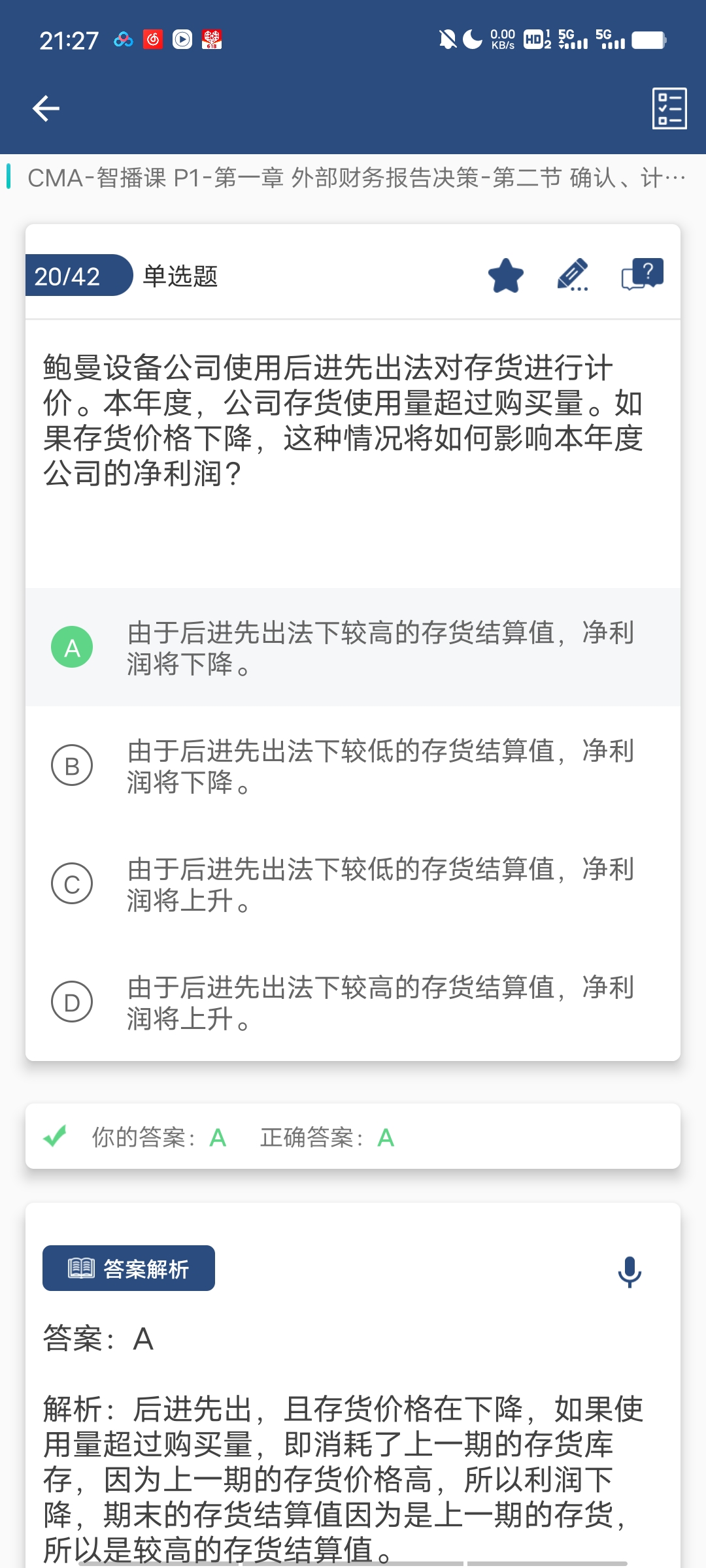
Task: Choose answer option D
Action: 72,1002
